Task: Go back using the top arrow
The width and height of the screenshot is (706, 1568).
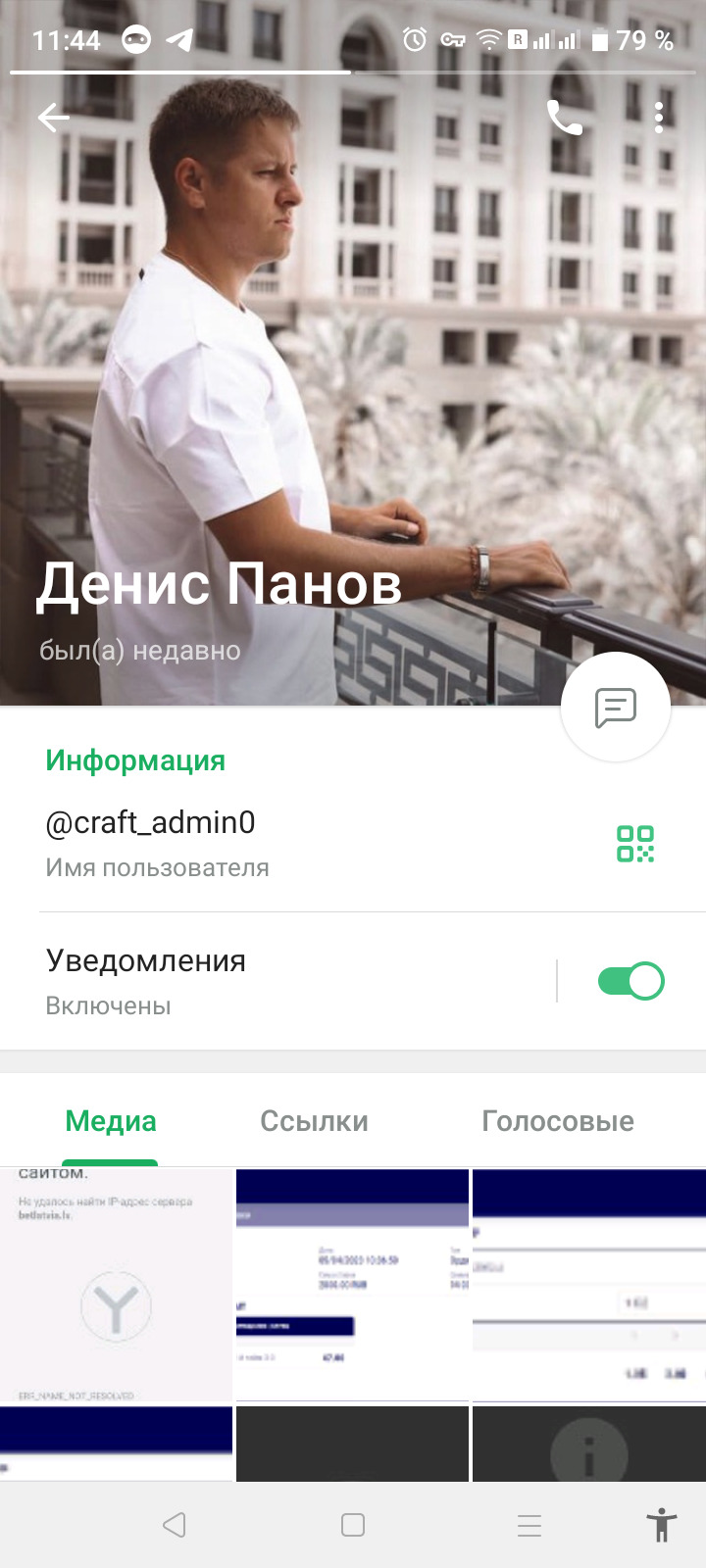Action: point(53,118)
